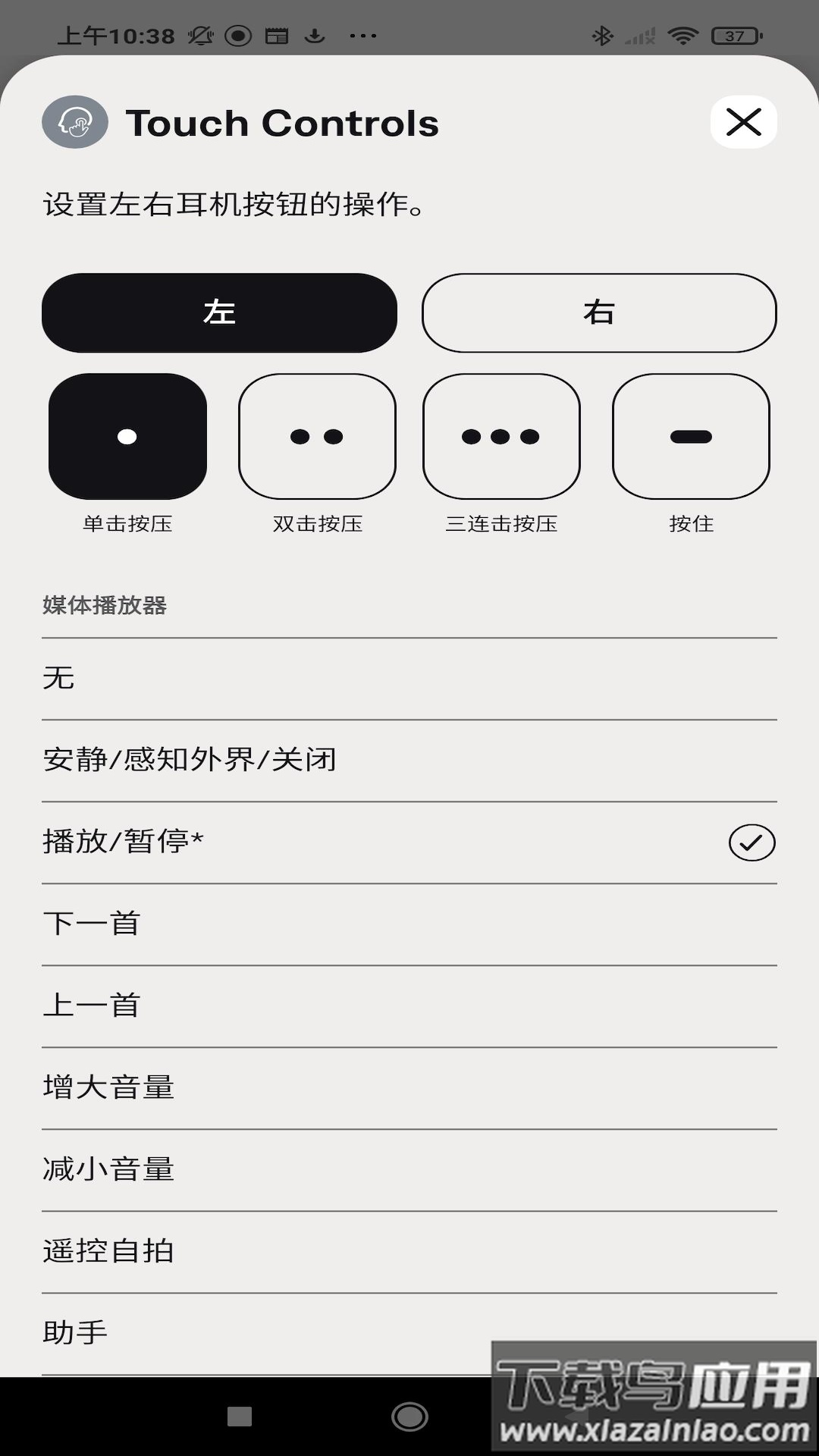The width and height of the screenshot is (819, 1456).
Task: Switch to the 右 earbud tab
Action: coord(598,312)
